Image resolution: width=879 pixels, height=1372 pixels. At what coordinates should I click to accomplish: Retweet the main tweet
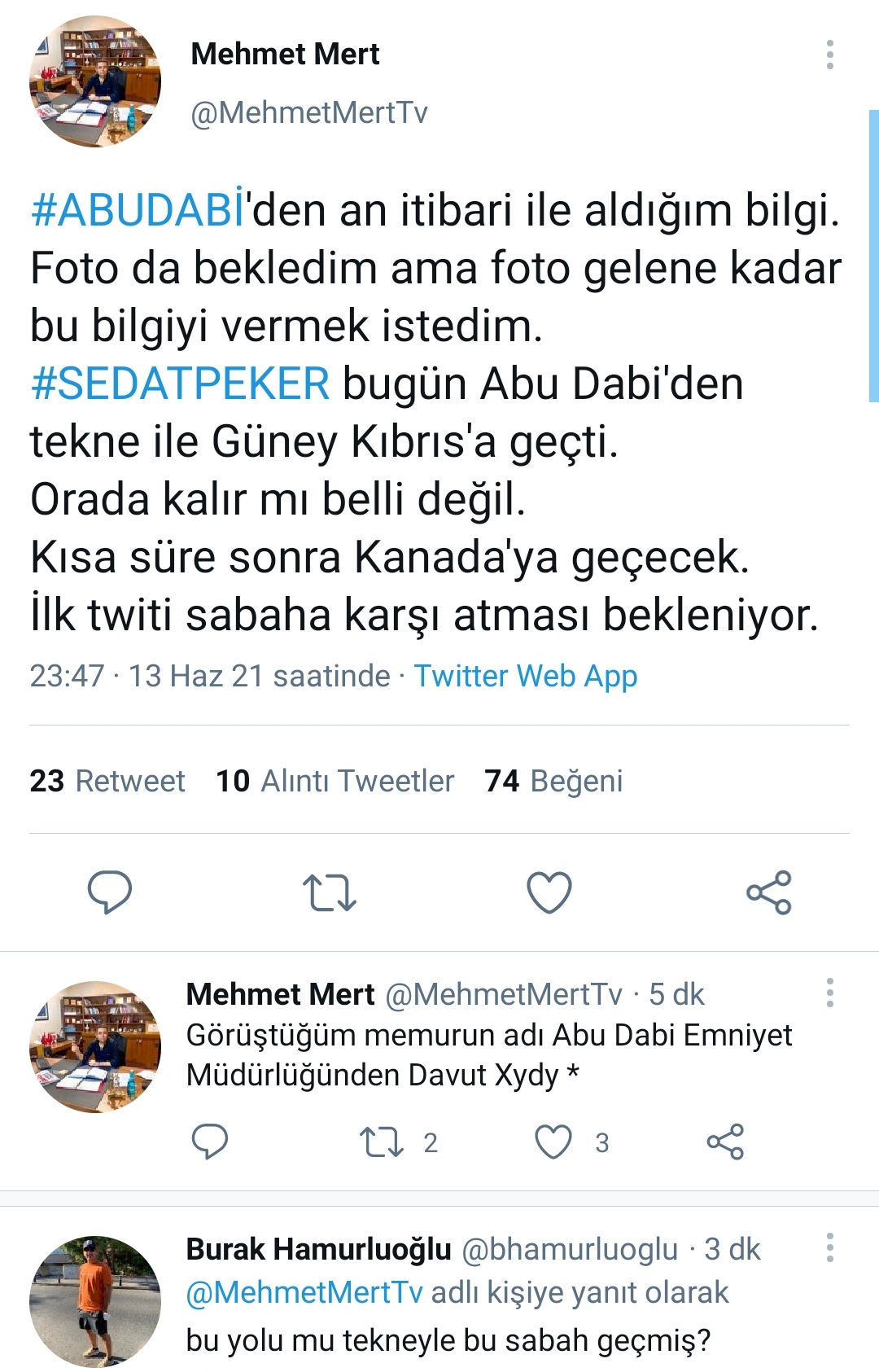pyautogui.click(x=329, y=892)
